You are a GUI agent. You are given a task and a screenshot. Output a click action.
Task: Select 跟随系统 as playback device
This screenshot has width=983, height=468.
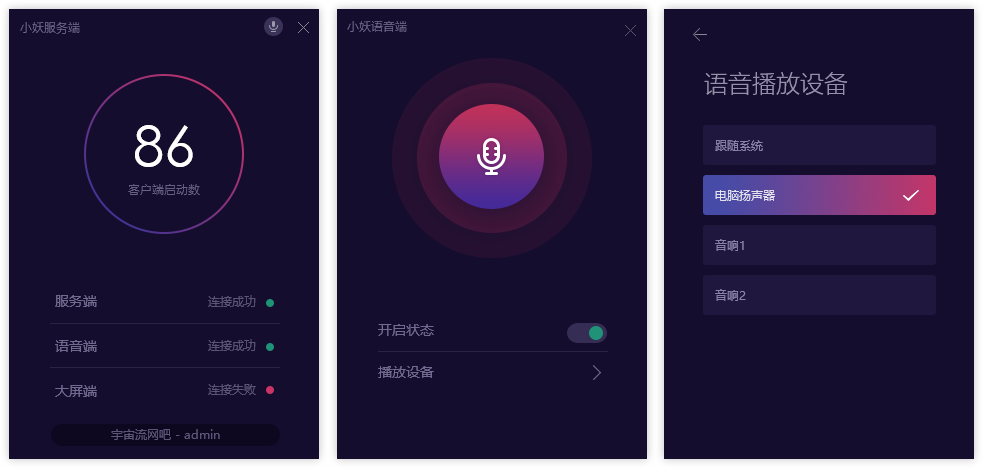819,145
